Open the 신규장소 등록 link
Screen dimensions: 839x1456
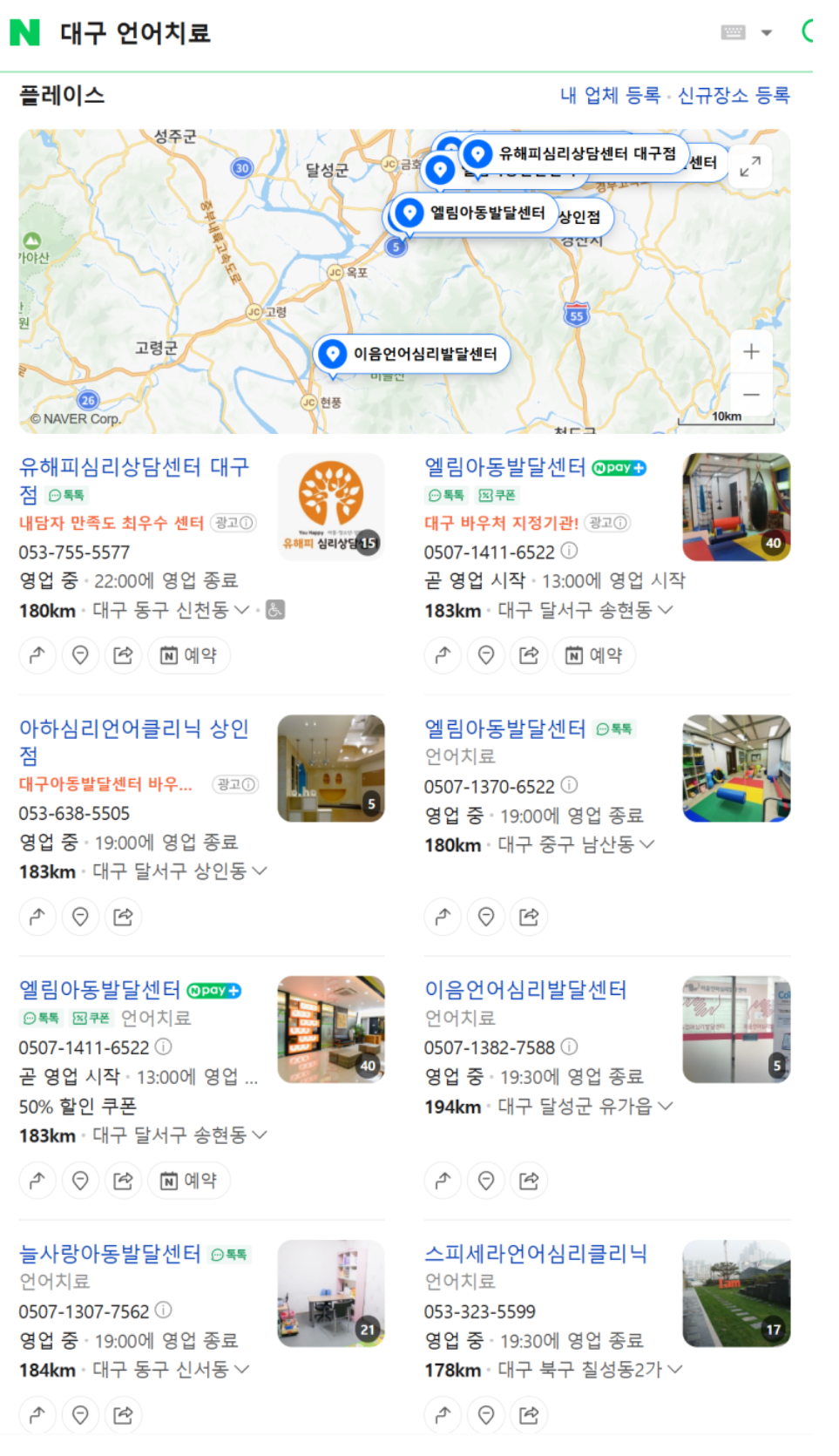pyautogui.click(x=734, y=95)
